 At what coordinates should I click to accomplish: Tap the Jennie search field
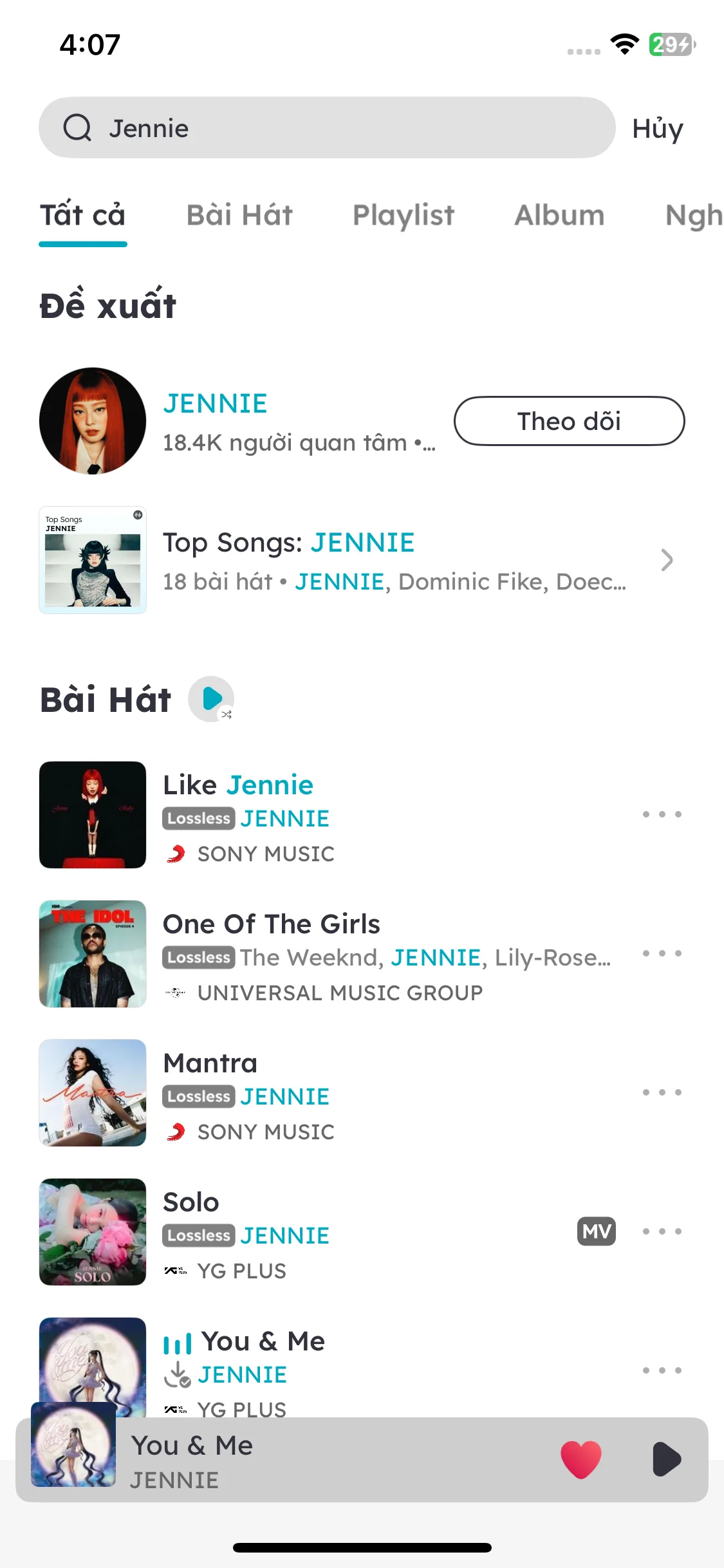pos(327,128)
